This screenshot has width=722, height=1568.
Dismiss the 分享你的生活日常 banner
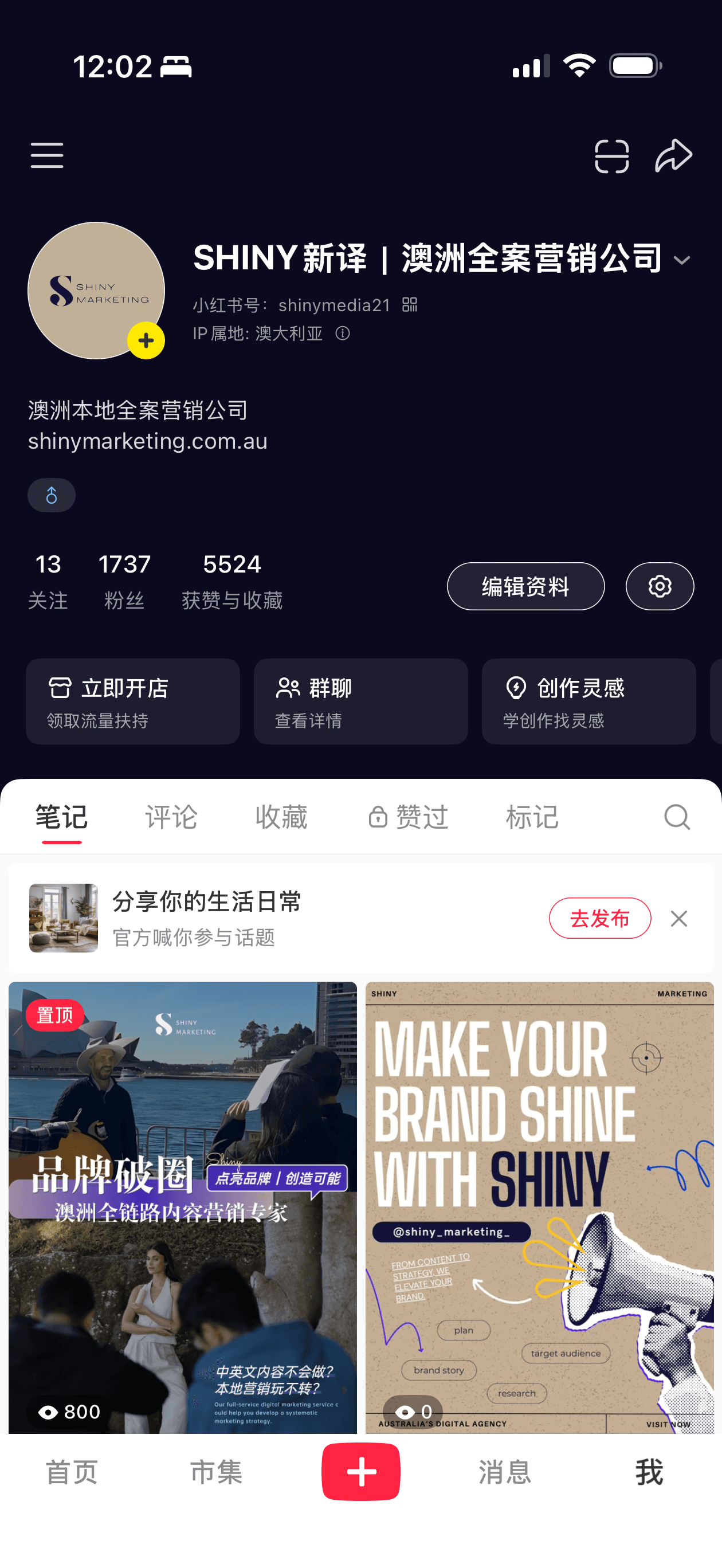pyautogui.click(x=678, y=919)
